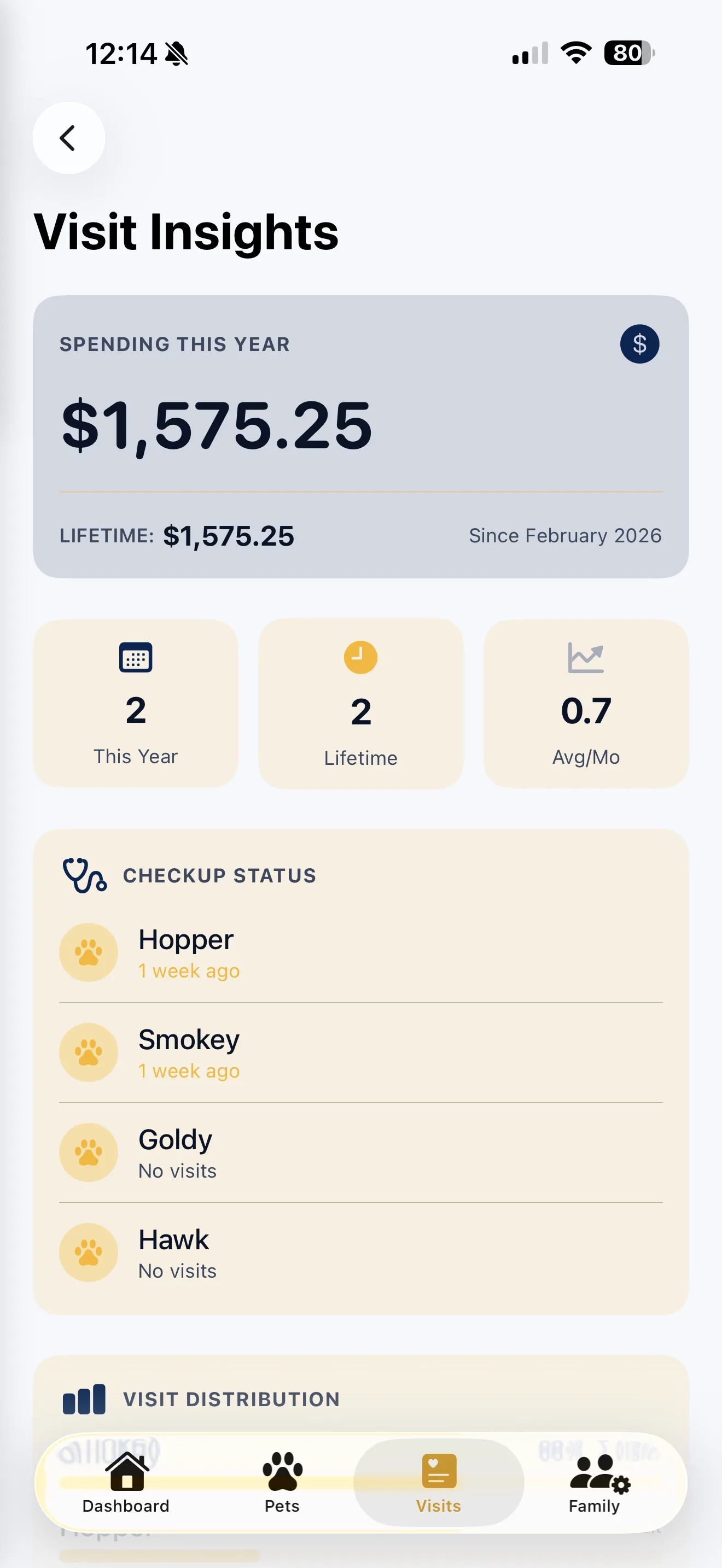Select the clock icon on Lifetime card
Image resolution: width=722 pixels, height=1568 pixels.
pyautogui.click(x=360, y=657)
